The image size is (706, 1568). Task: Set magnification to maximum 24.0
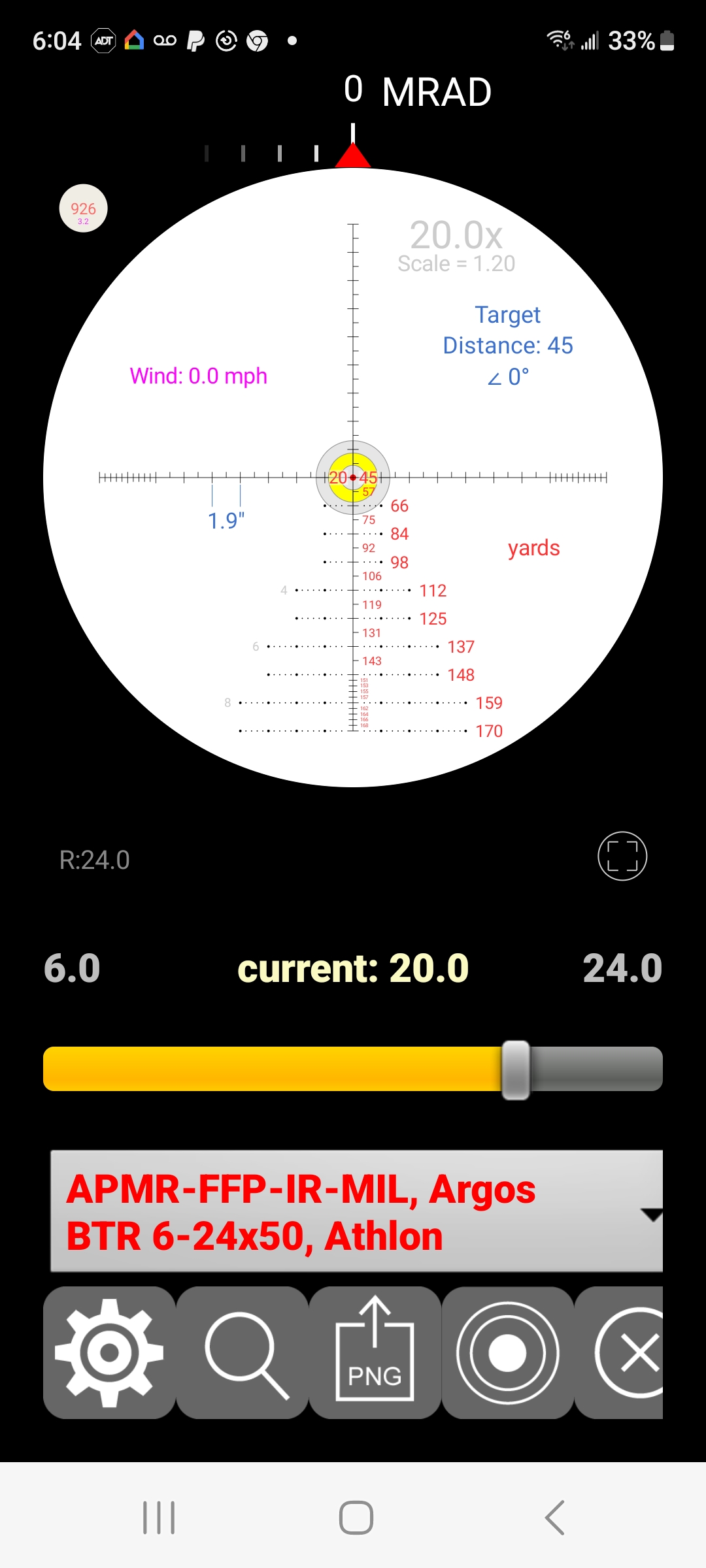pyautogui.click(x=622, y=968)
